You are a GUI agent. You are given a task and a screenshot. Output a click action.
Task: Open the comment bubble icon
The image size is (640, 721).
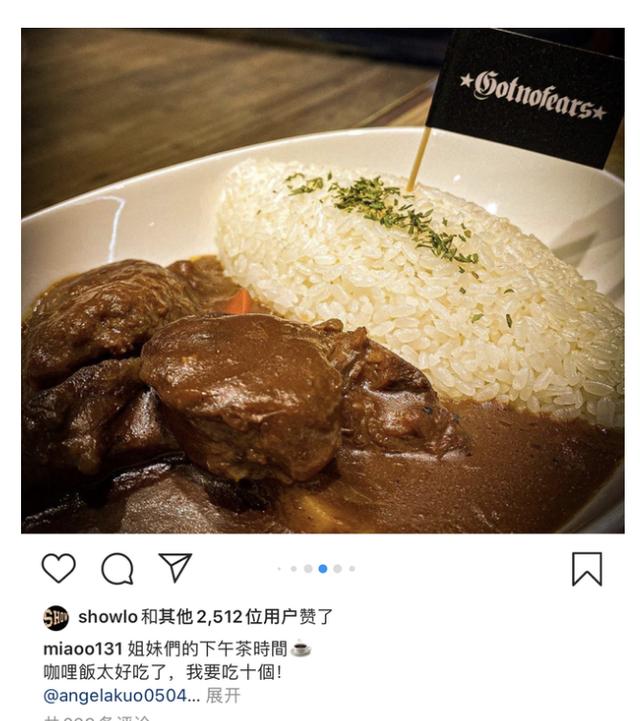point(117,568)
